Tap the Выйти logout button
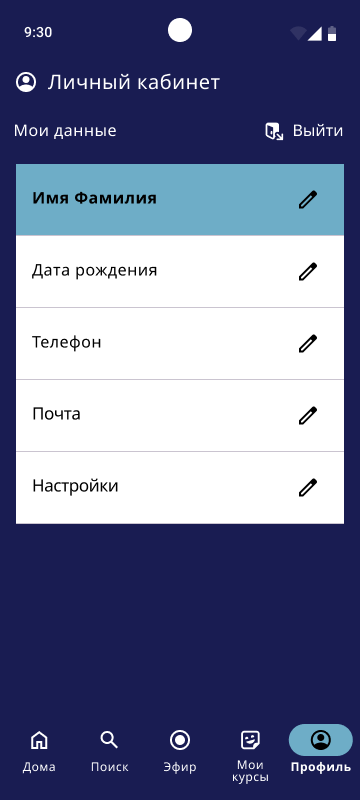 [x=304, y=131]
